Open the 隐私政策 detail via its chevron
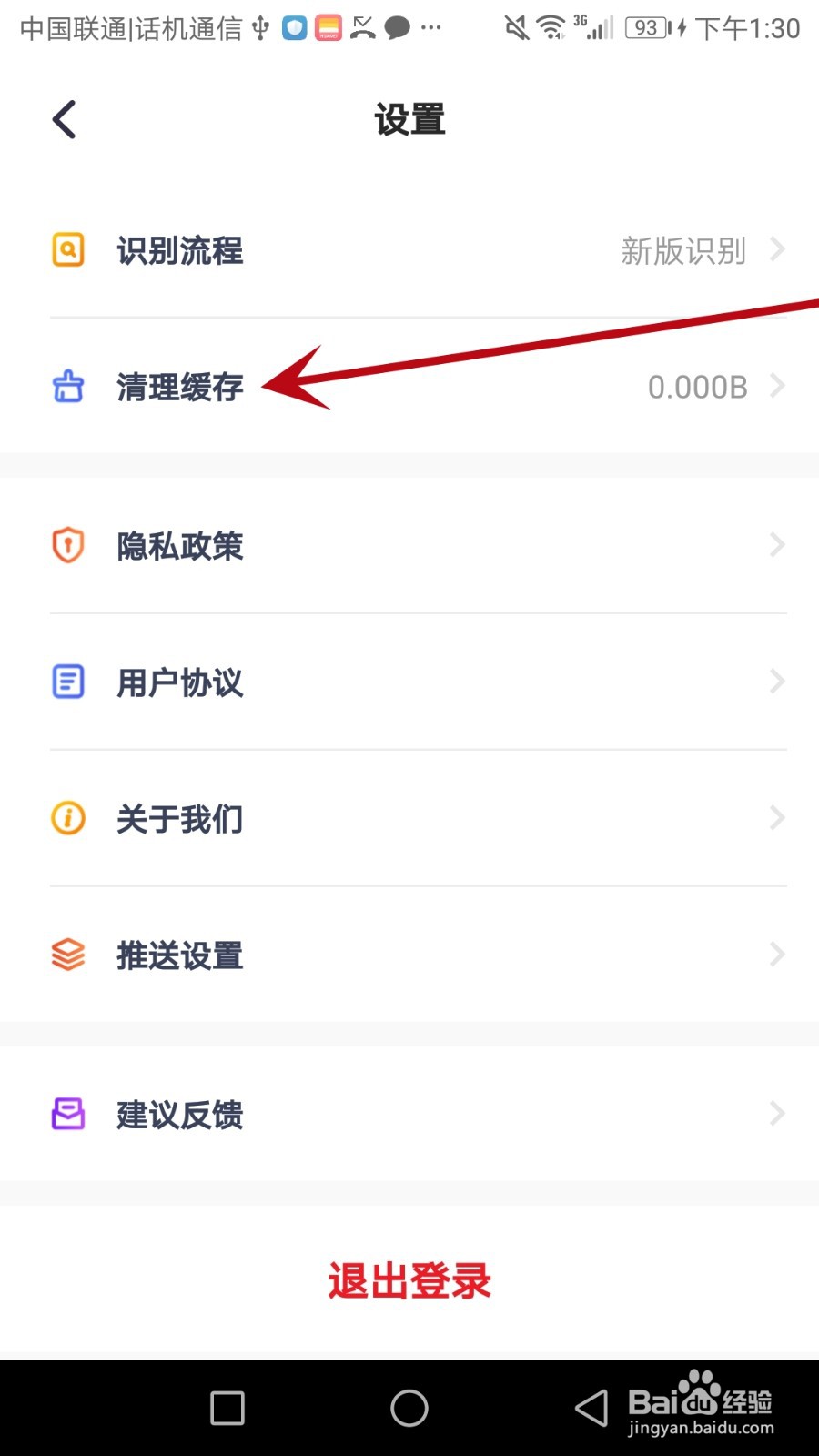819x1456 pixels. click(x=778, y=544)
